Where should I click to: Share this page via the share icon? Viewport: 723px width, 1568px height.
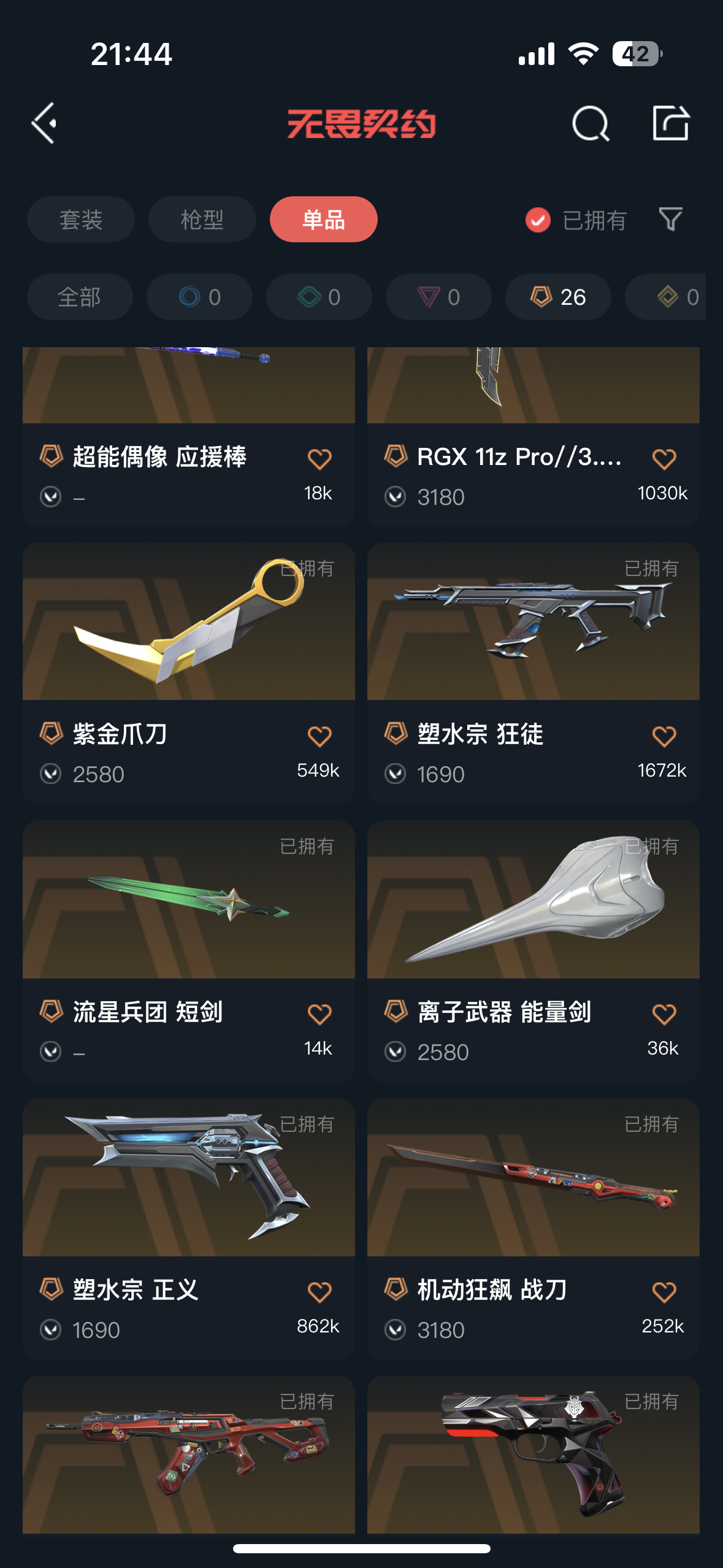(670, 123)
